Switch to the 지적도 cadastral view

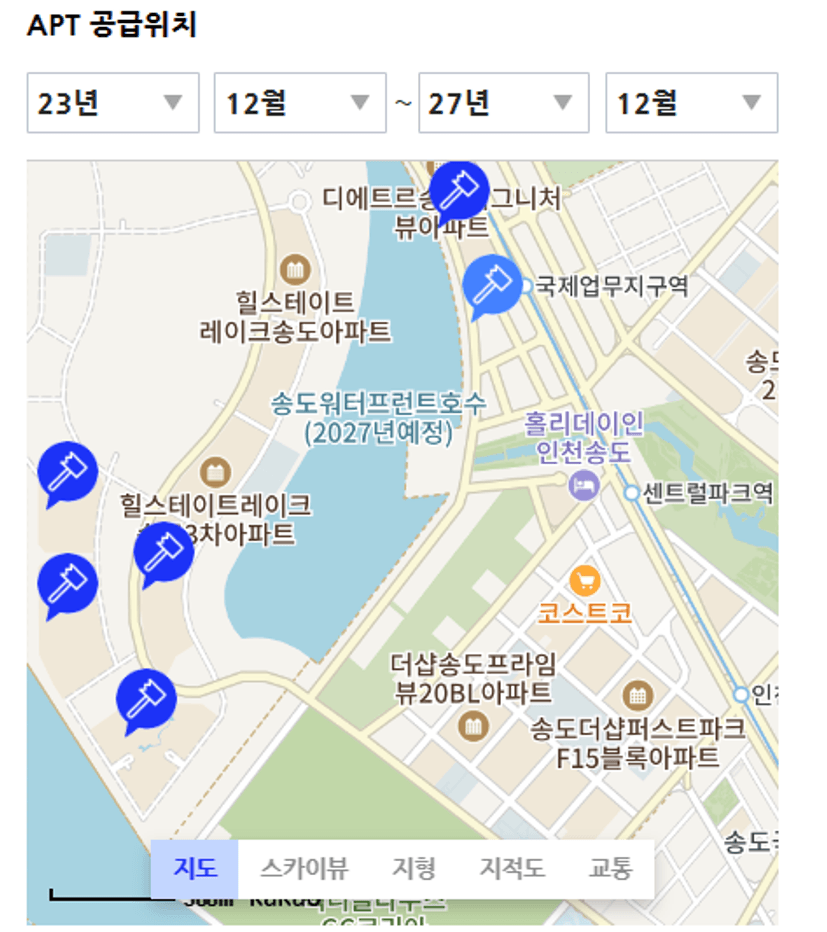[512, 868]
